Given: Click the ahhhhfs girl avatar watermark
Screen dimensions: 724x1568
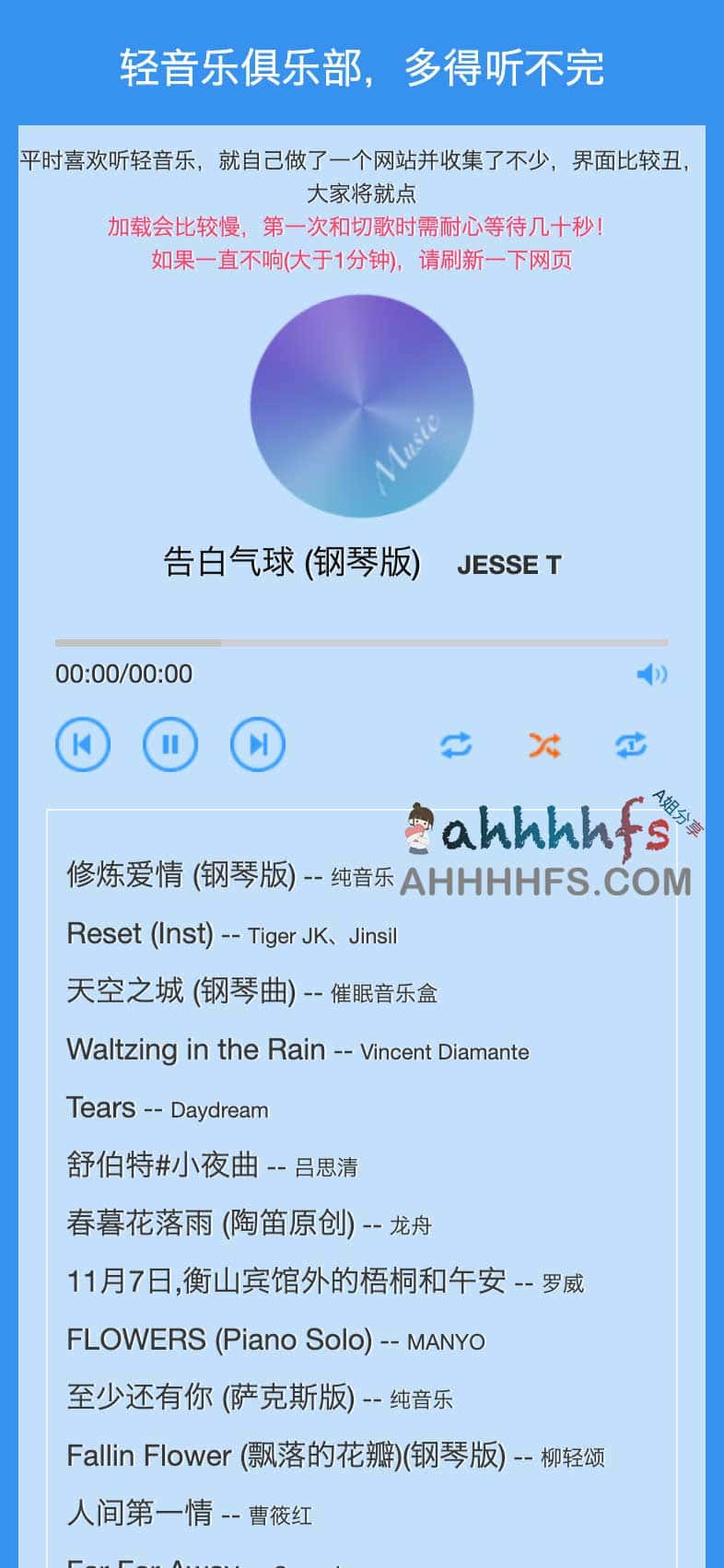Looking at the screenshot, I should [419, 829].
